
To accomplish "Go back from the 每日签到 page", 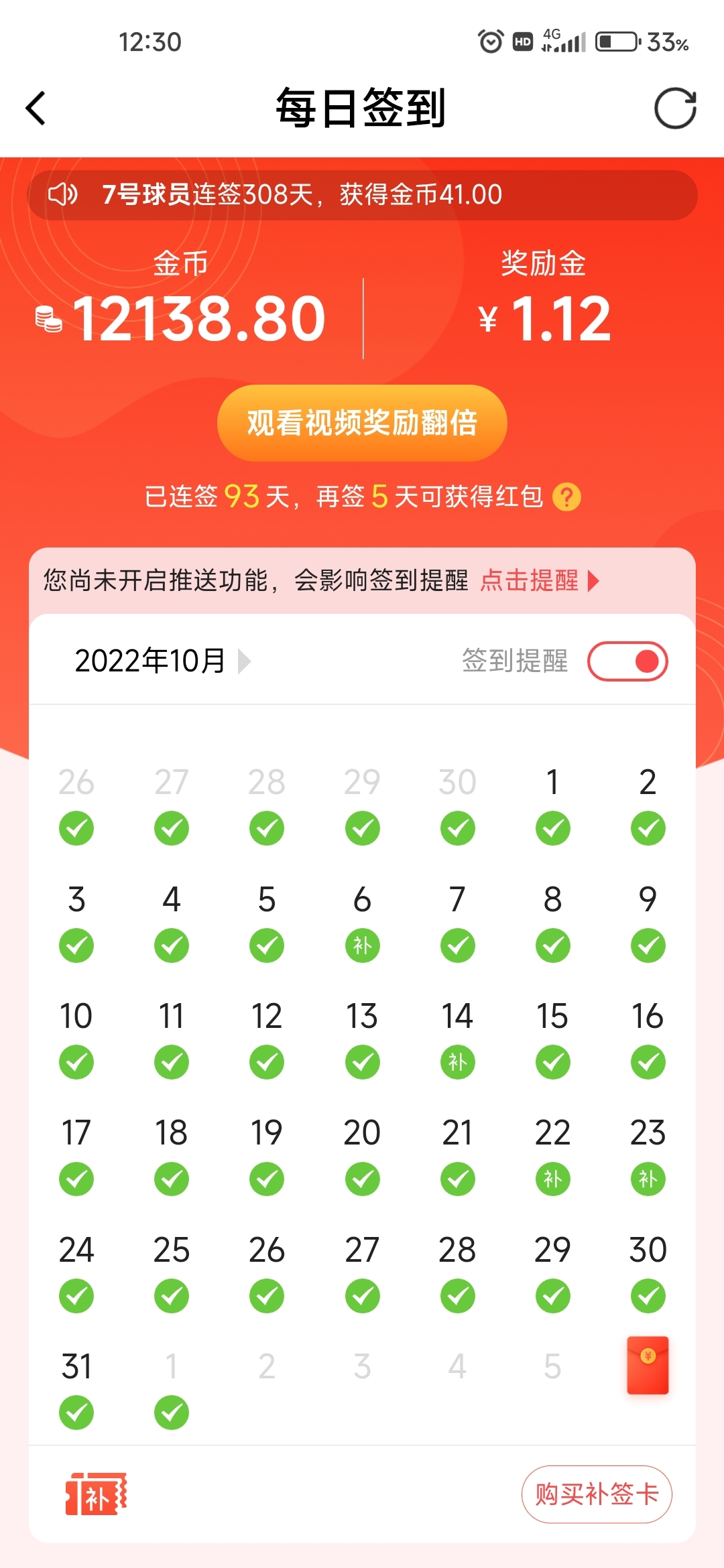I will [36, 109].
